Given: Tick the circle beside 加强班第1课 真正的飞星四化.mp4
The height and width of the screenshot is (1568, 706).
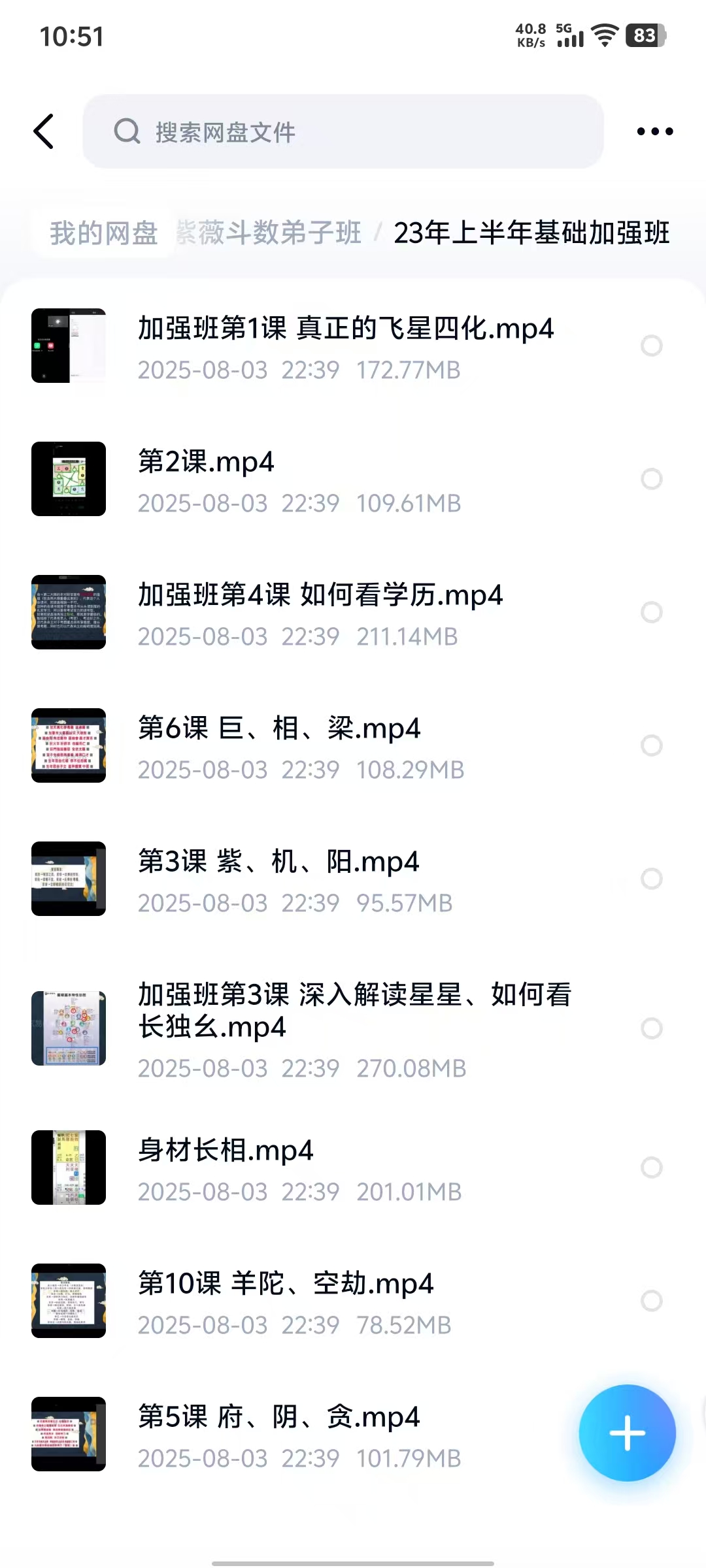Looking at the screenshot, I should 651,346.
